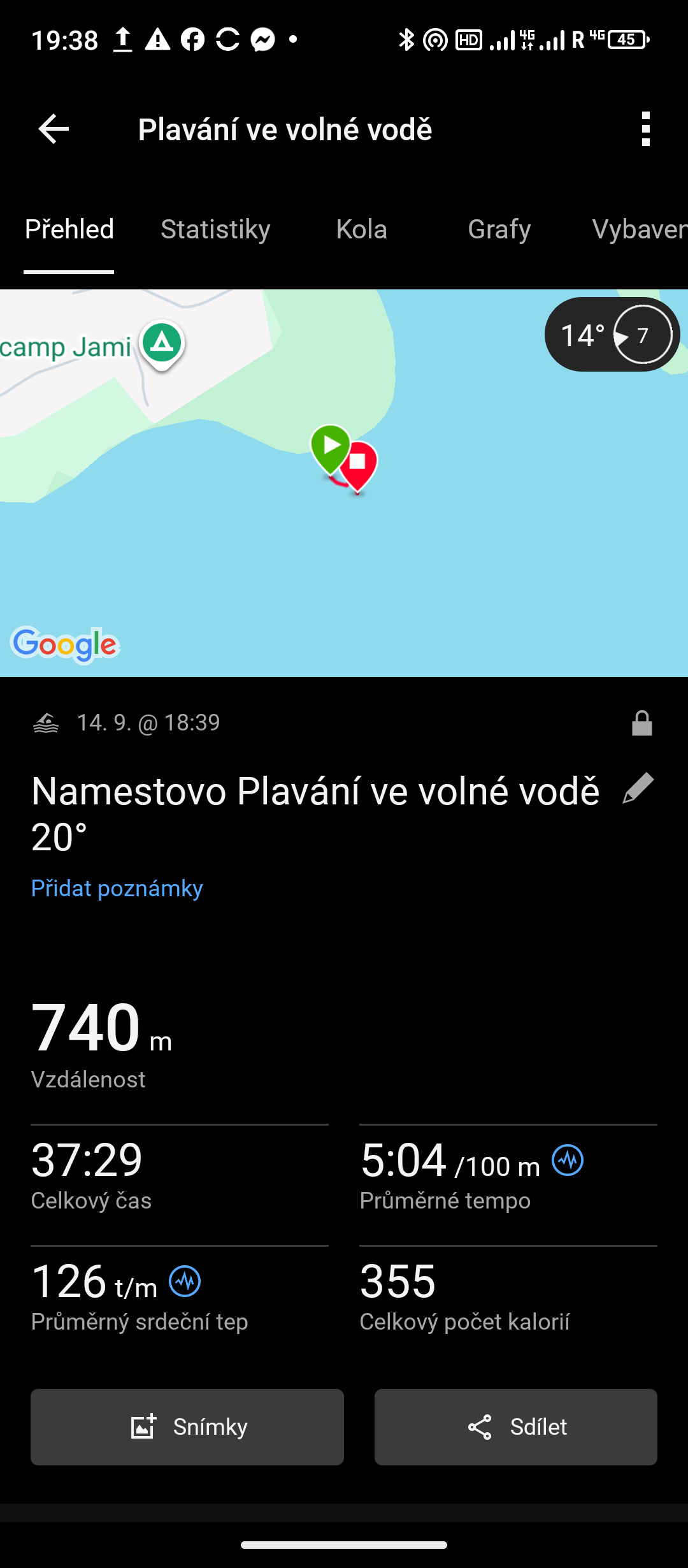
Task: Select the Přehled tab
Action: pyautogui.click(x=69, y=229)
